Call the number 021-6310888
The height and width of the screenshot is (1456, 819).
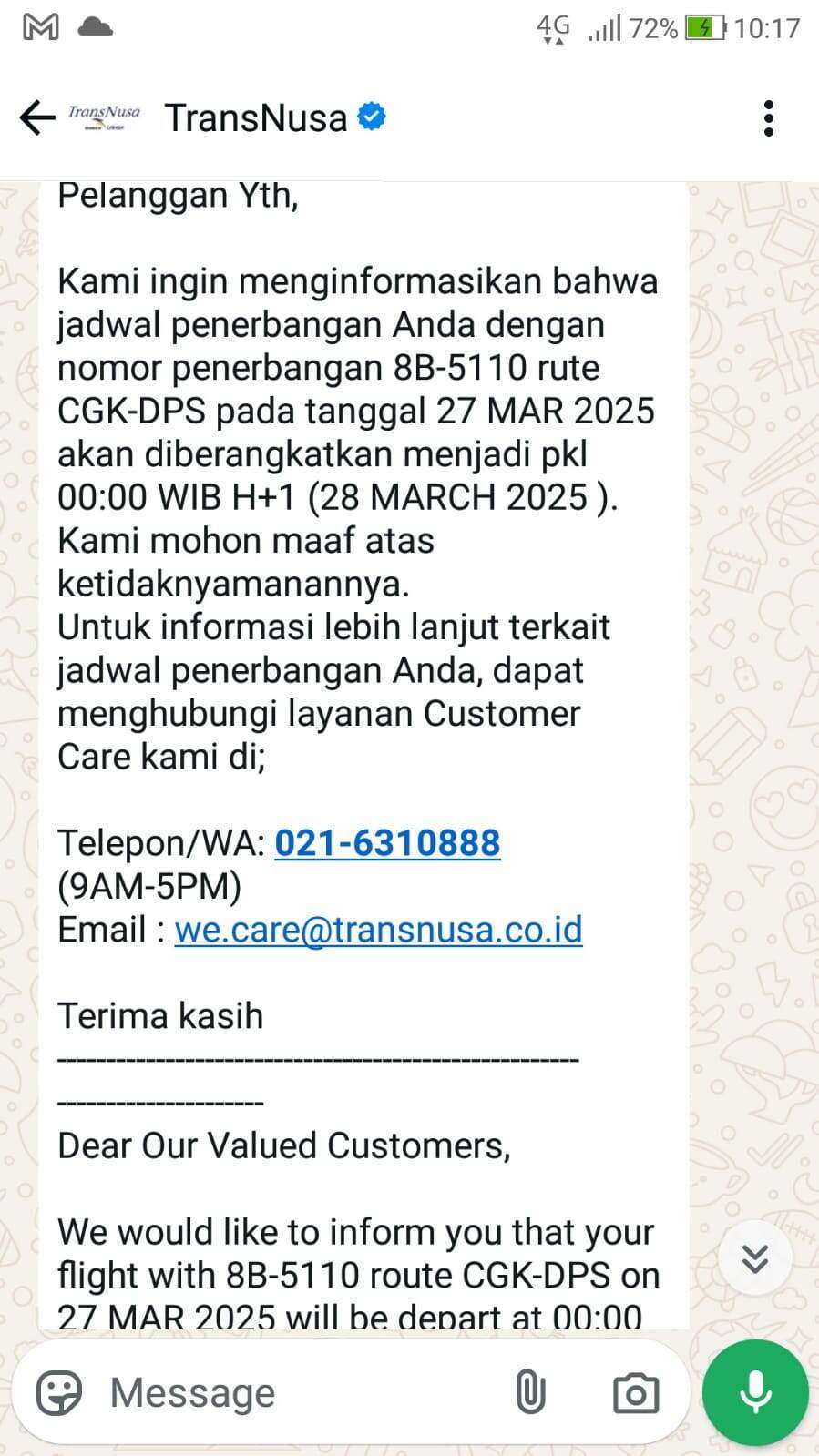click(387, 843)
